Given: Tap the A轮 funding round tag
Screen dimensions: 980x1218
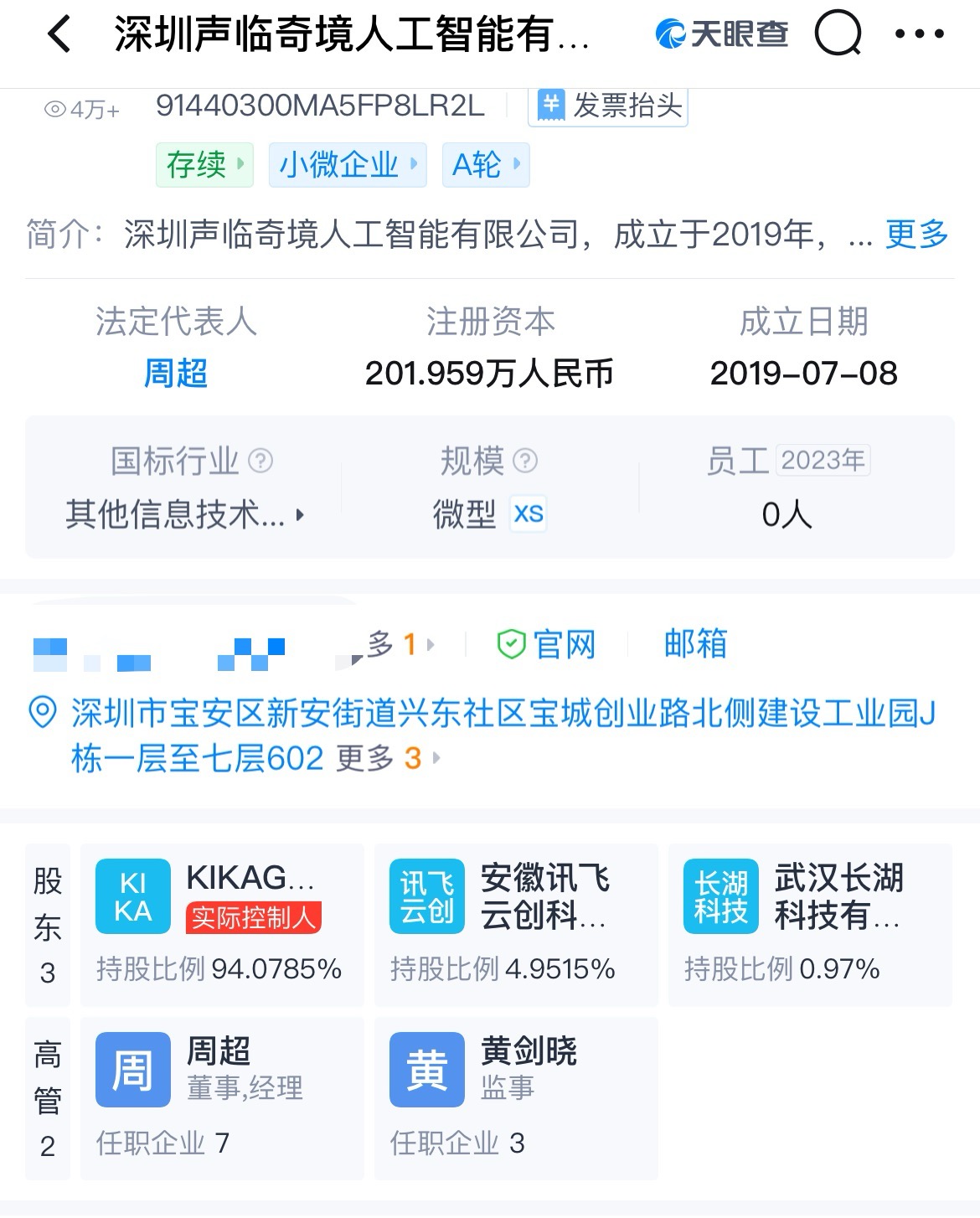Looking at the screenshot, I should click(x=486, y=164).
